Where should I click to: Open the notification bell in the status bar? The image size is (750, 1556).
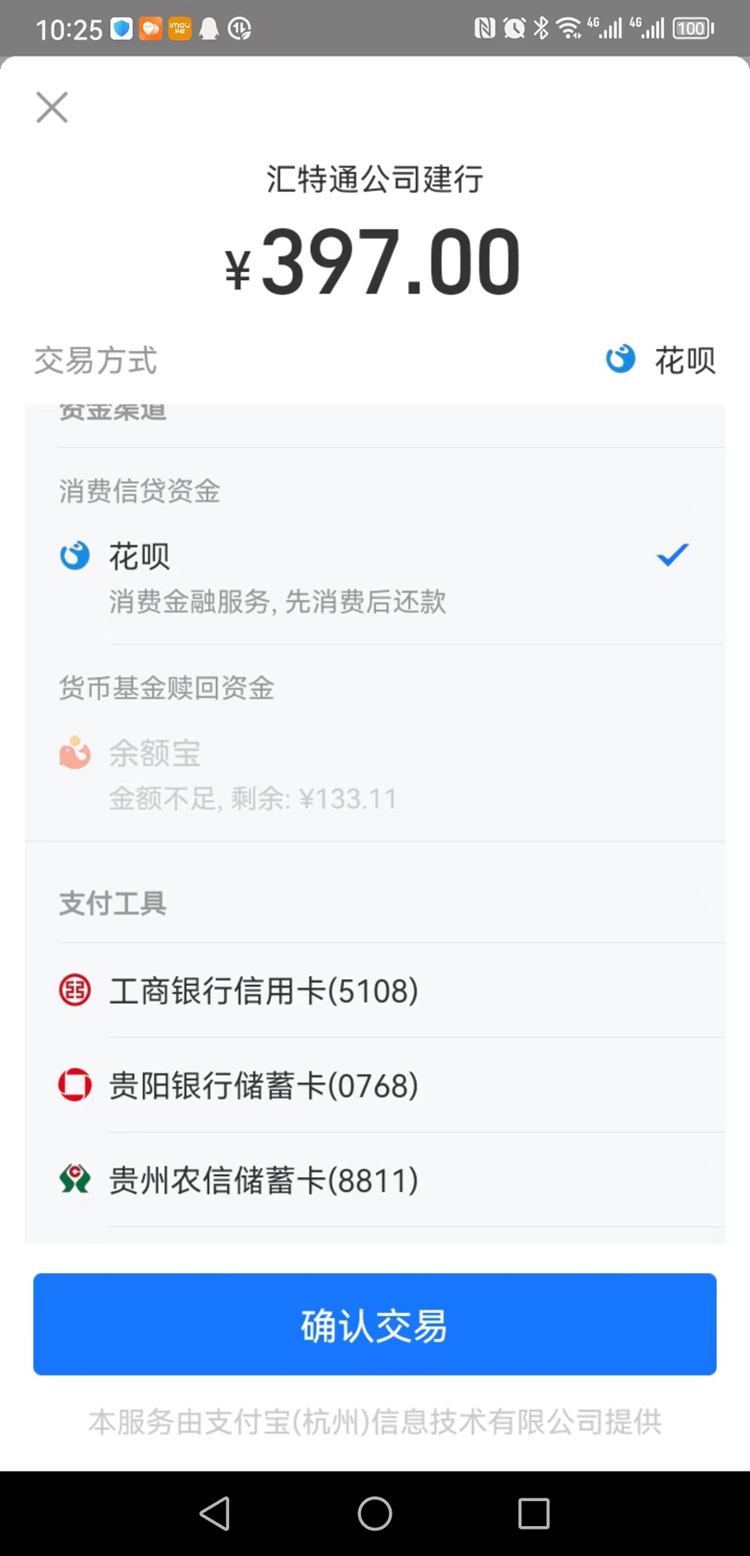[x=208, y=28]
